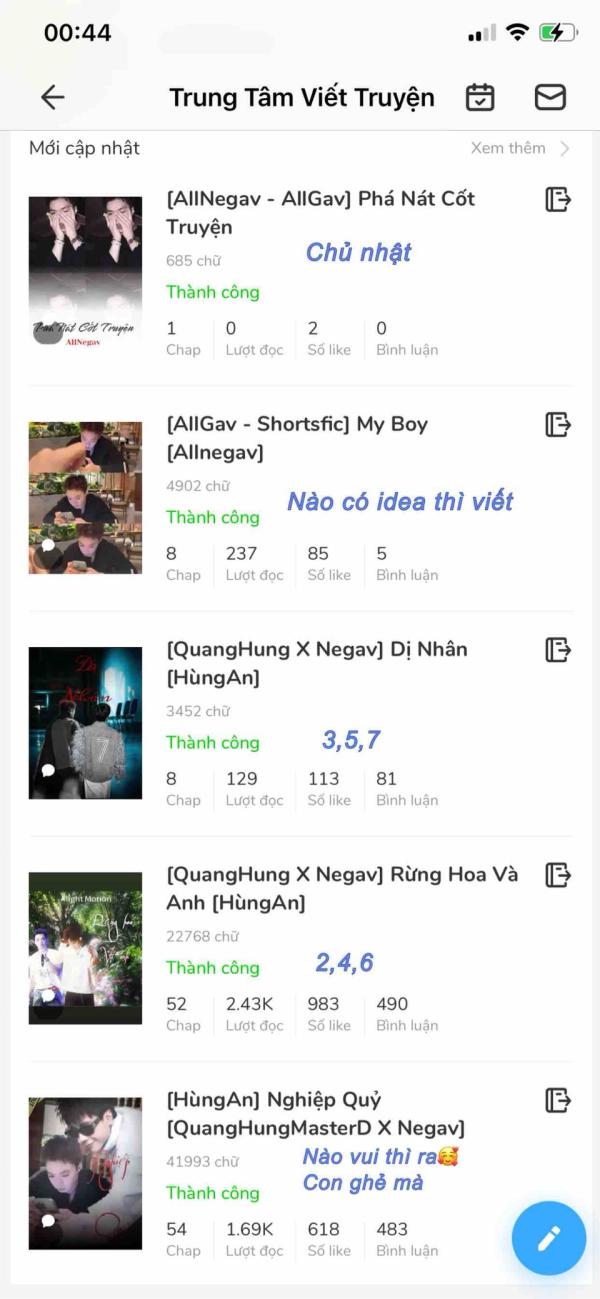Viewport: 600px width, 1299px height.
Task: Tap export icon beside Nghiệp Quỷ
Action: click(558, 1101)
